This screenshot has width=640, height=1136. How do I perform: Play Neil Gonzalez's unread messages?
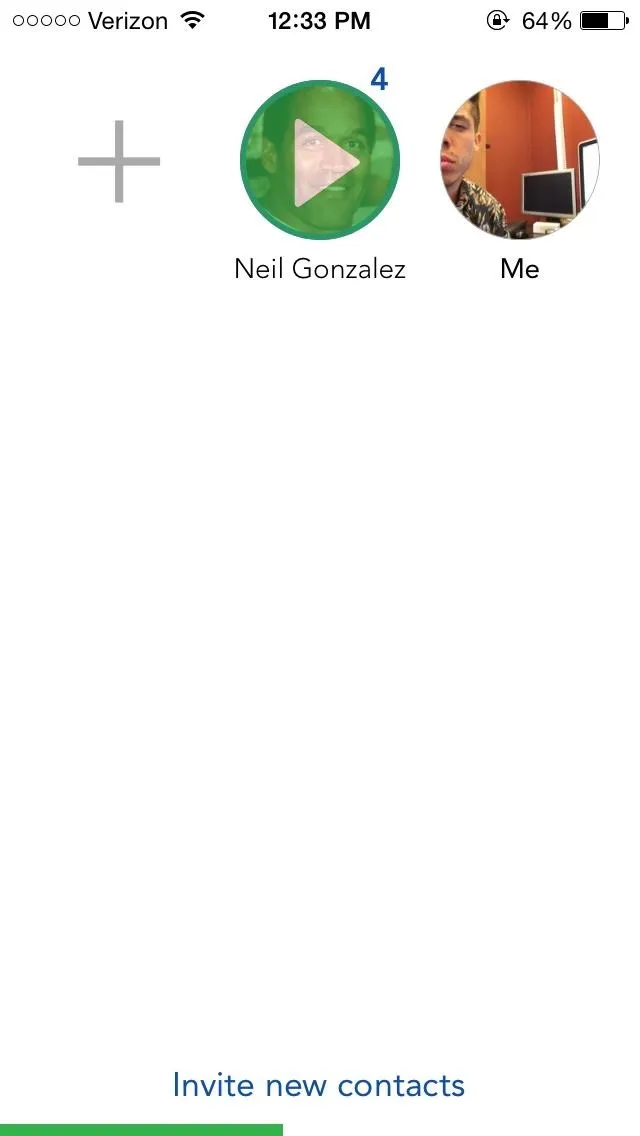[x=320, y=160]
